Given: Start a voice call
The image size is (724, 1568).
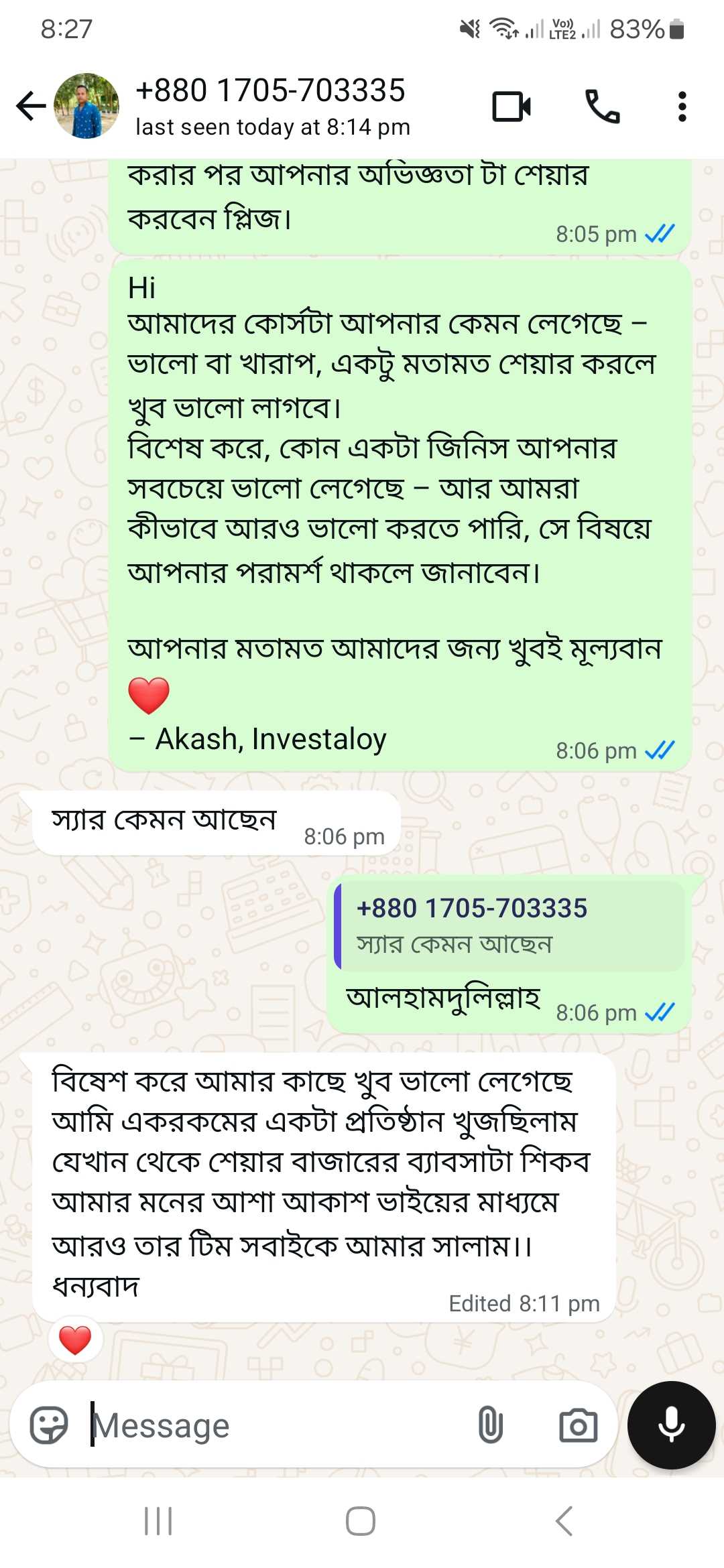Looking at the screenshot, I should (x=602, y=106).
